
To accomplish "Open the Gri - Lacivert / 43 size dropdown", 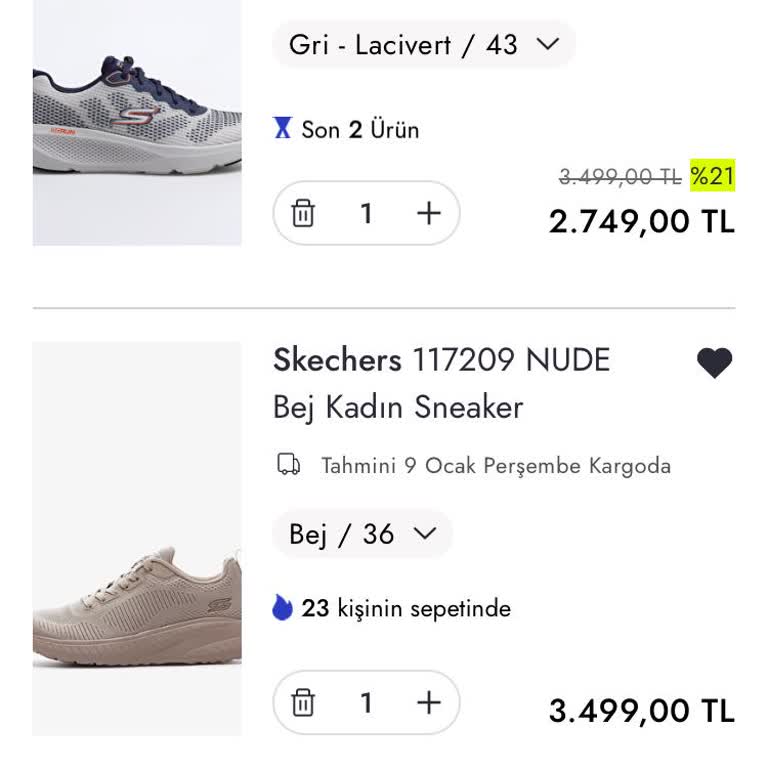I will 423,45.
